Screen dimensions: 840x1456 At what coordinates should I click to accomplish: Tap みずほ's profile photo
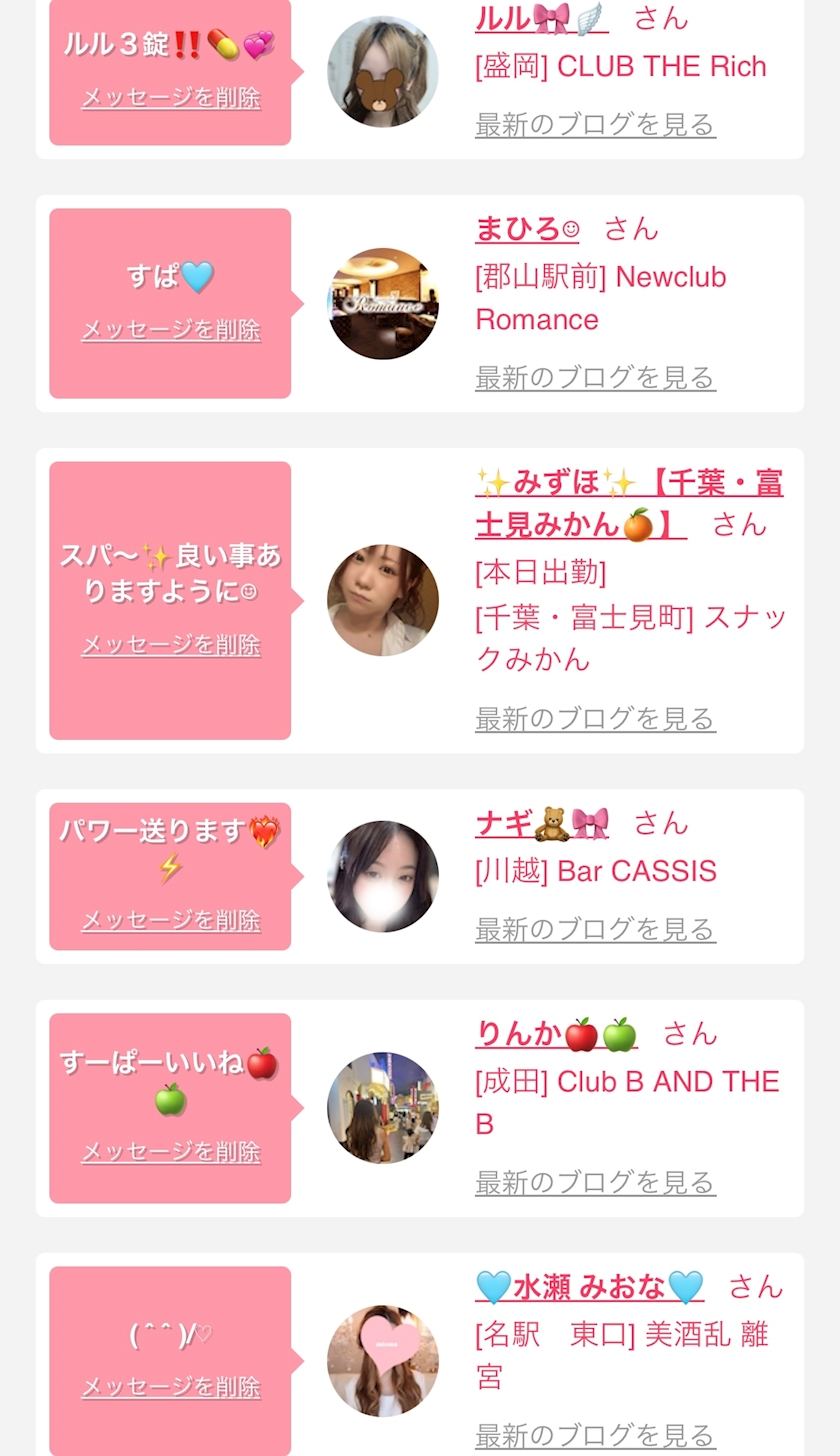point(383,600)
